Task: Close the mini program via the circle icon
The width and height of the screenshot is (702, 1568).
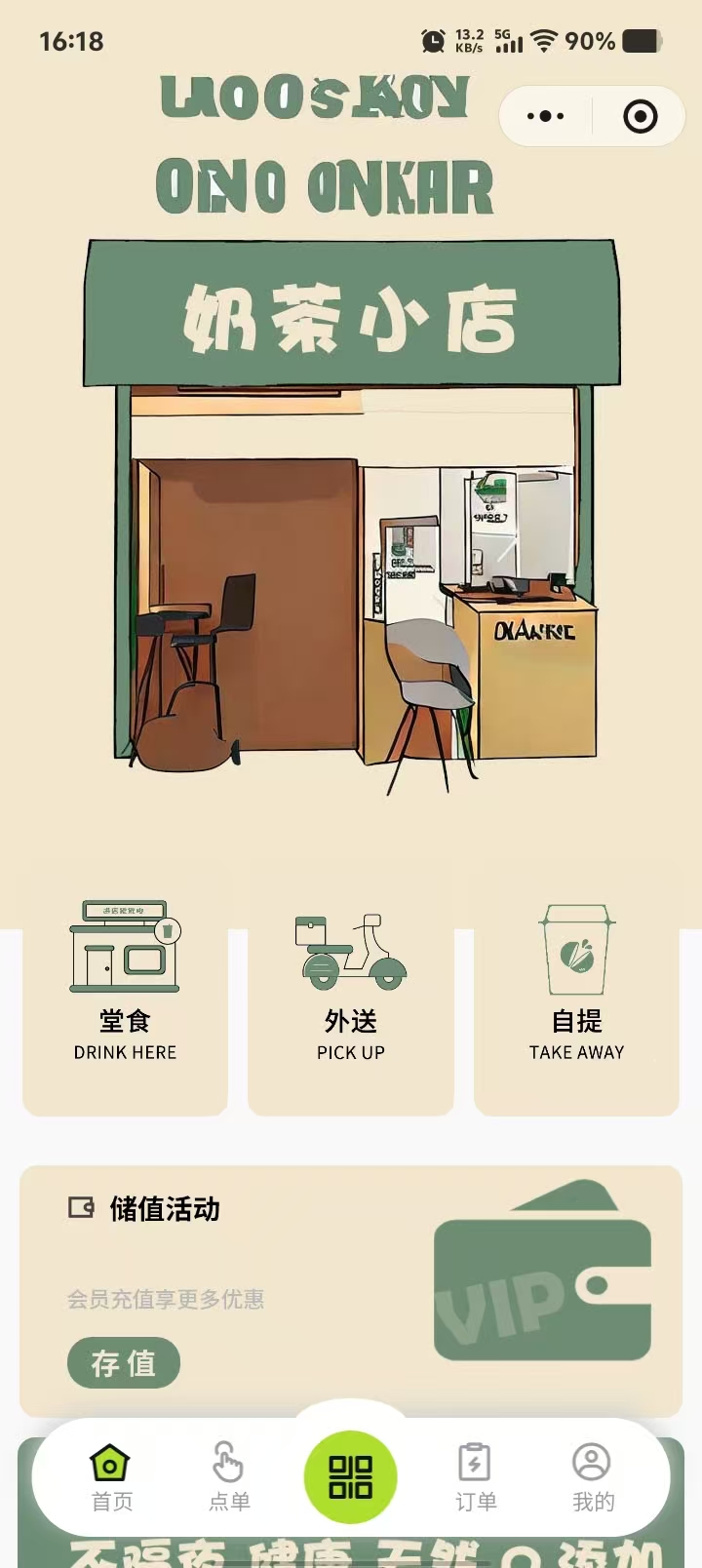Action: coord(640,116)
